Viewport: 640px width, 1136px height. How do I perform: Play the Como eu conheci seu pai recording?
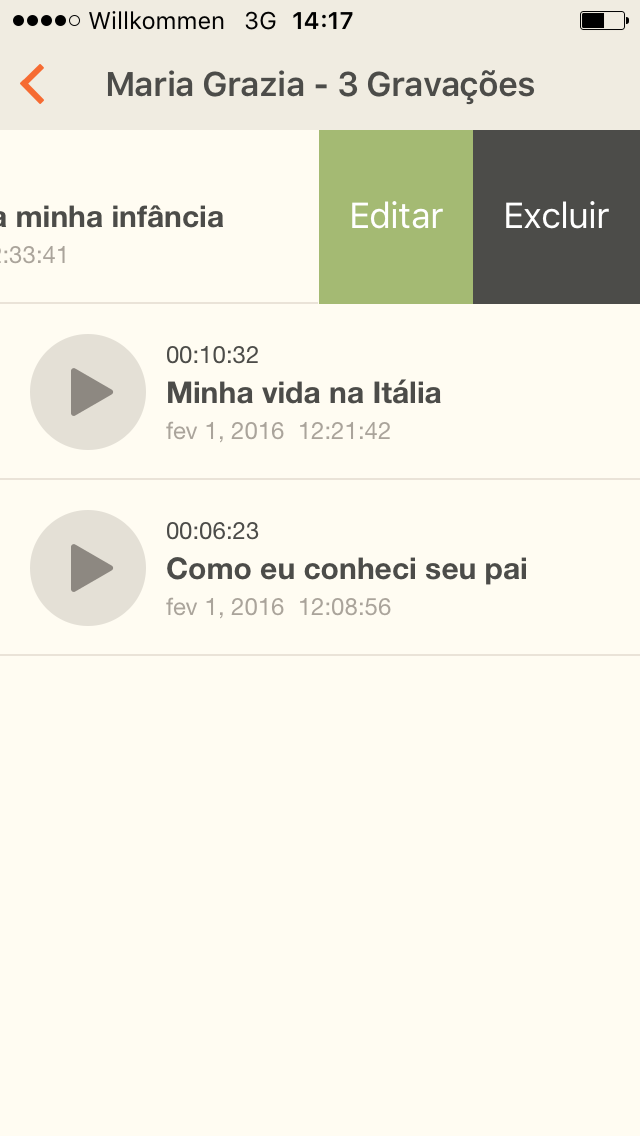click(x=88, y=568)
